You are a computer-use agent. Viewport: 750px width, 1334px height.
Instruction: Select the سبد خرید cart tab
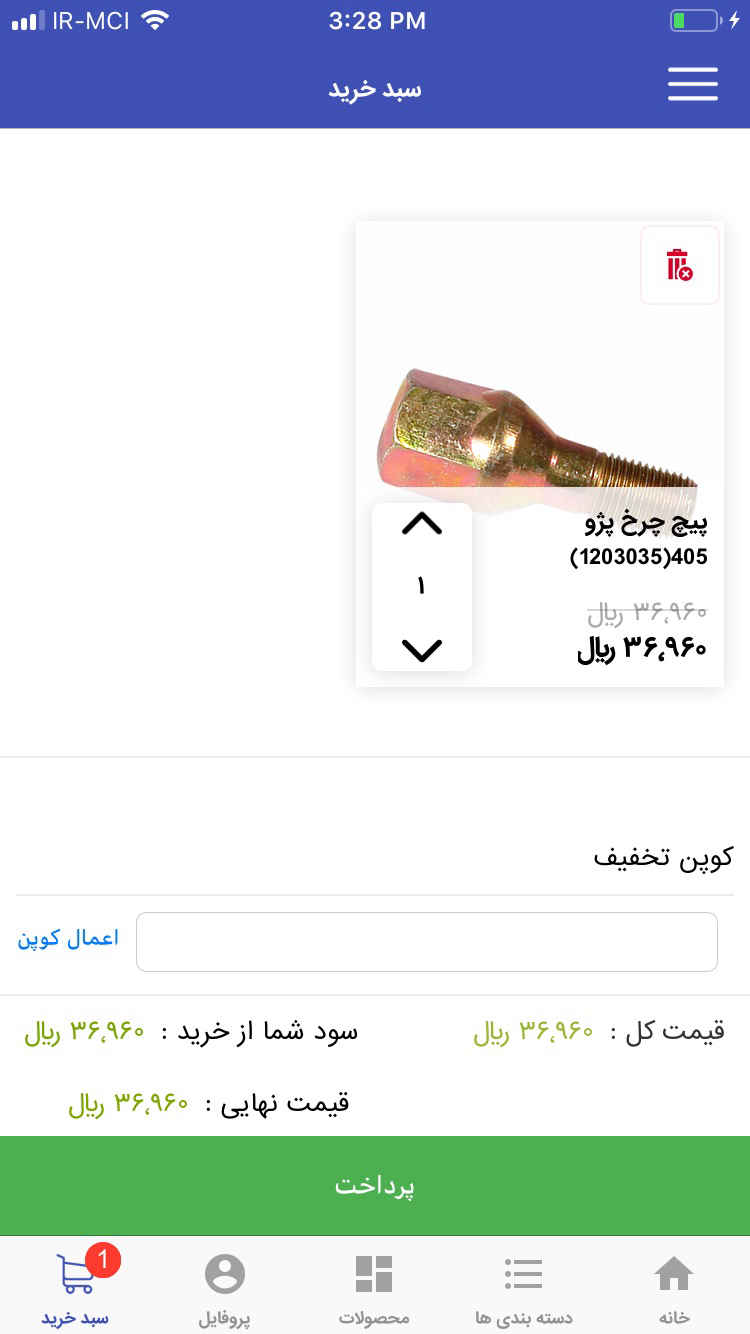tap(76, 1288)
